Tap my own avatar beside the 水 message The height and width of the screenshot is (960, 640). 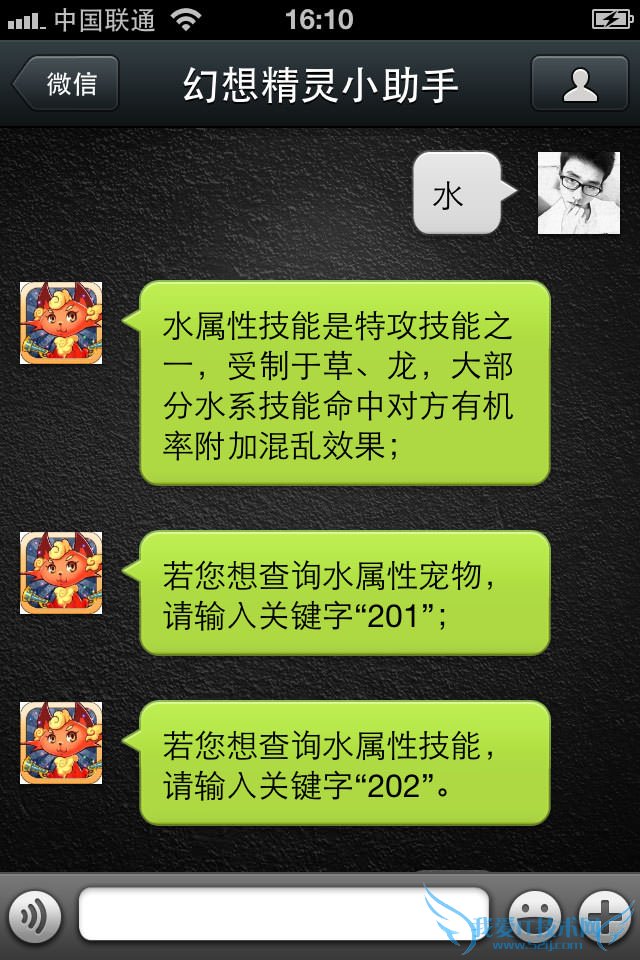point(578,193)
